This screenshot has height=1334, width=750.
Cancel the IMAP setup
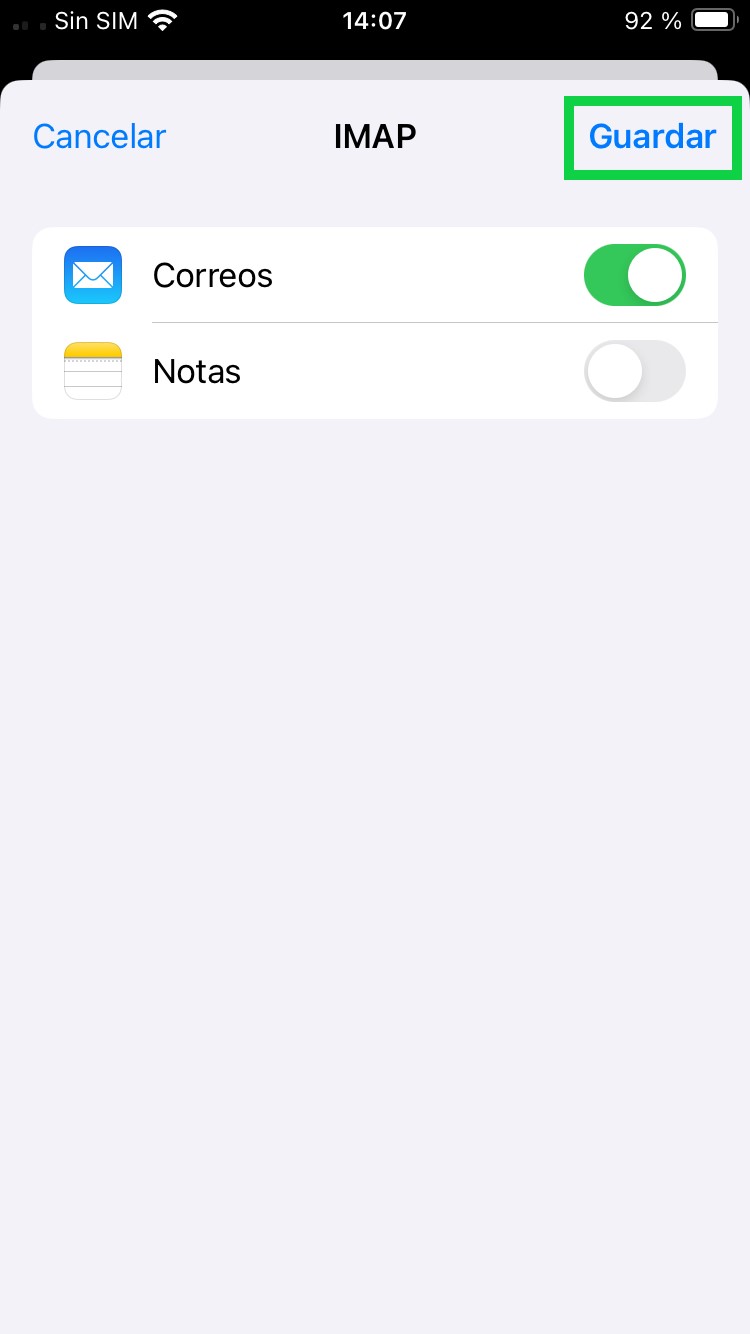coord(99,137)
